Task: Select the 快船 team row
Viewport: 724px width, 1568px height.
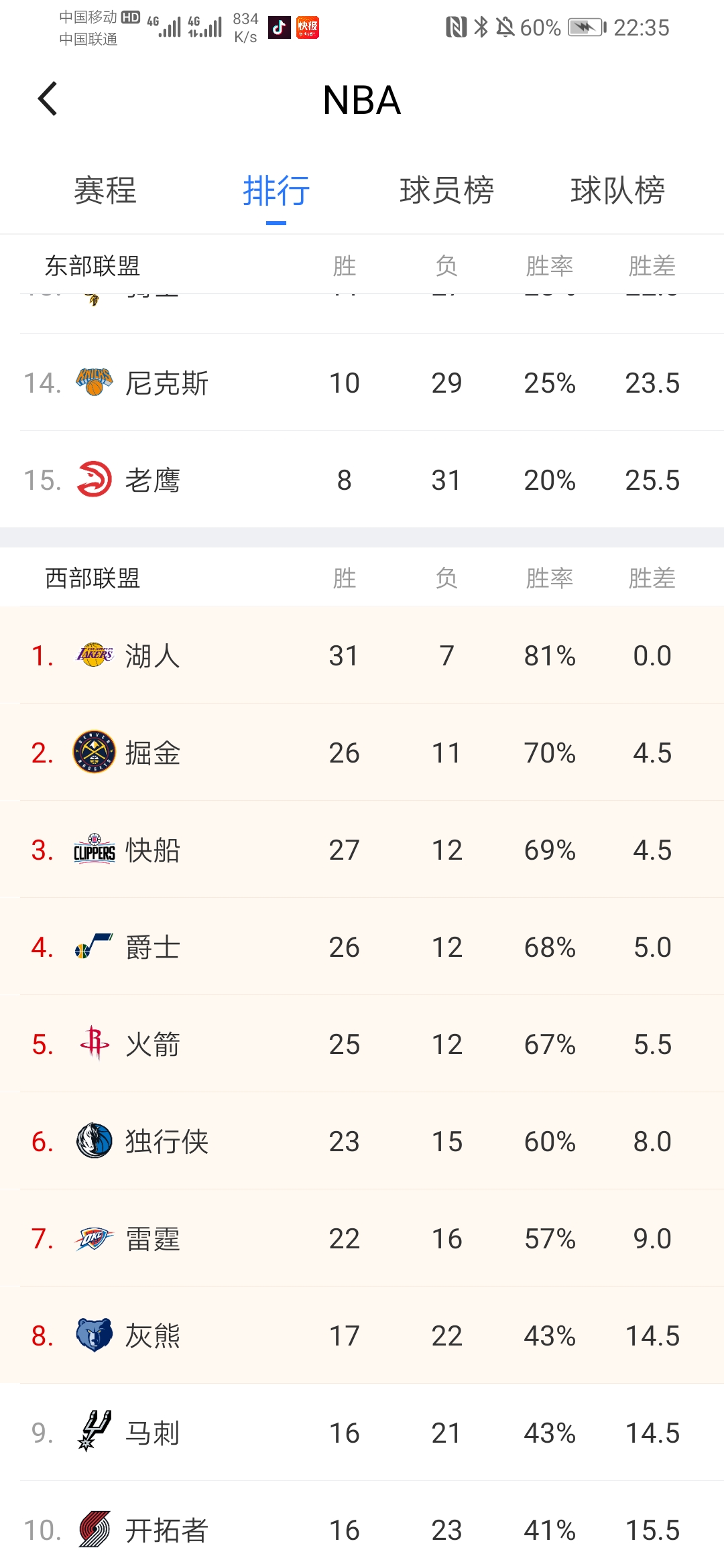Action: point(362,850)
